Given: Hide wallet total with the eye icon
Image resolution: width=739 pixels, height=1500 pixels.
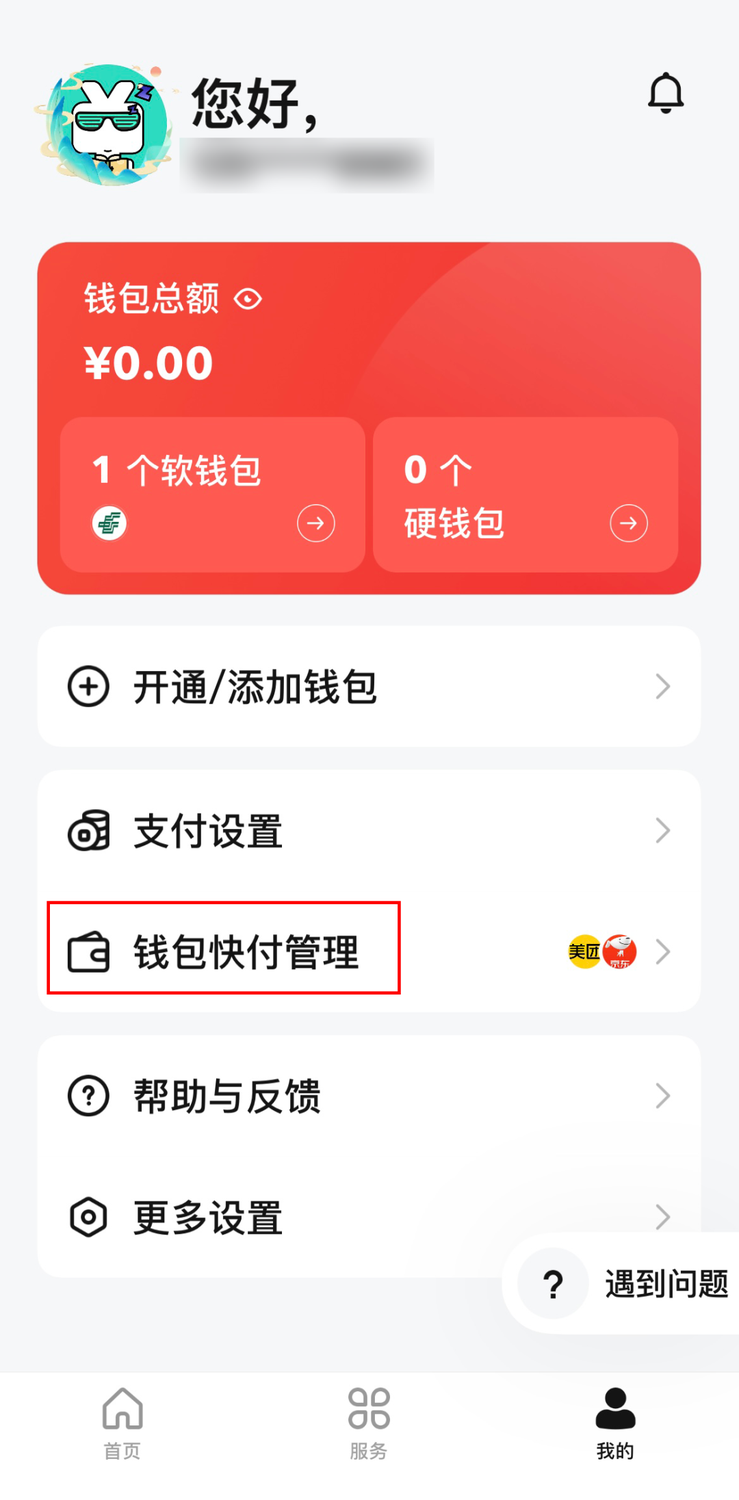Looking at the screenshot, I should [248, 299].
